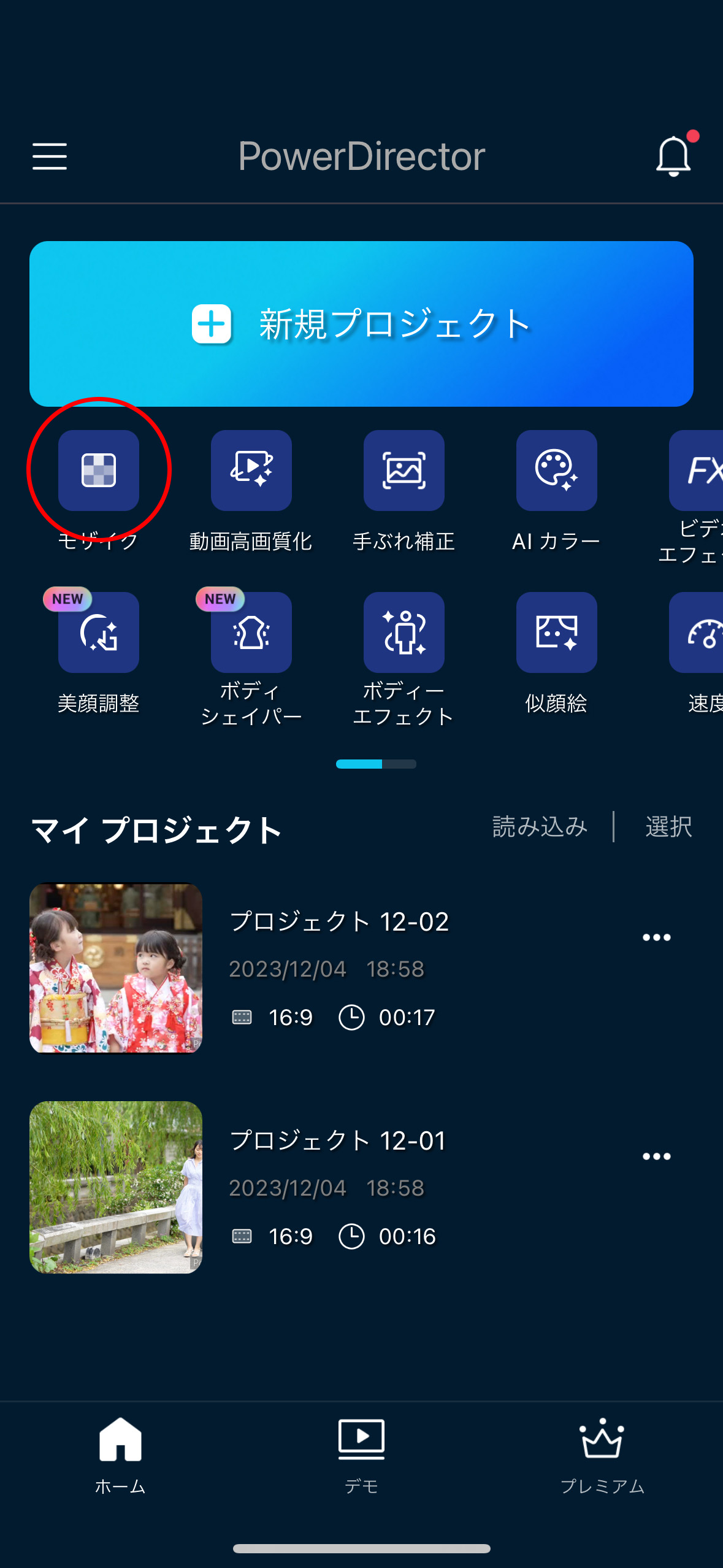
Task: Tap 選択 to select projects
Action: tap(668, 827)
